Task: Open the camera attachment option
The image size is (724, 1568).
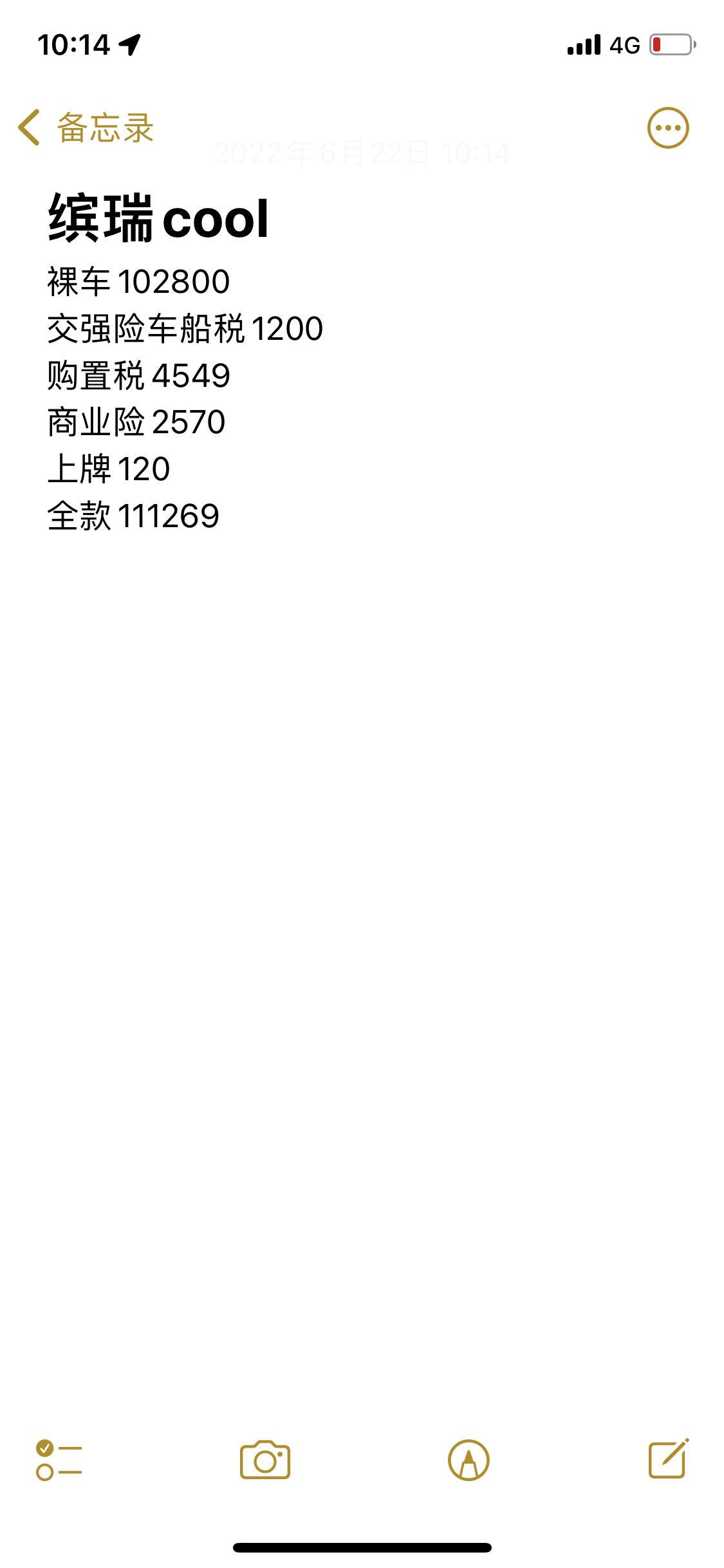Action: [265, 1460]
